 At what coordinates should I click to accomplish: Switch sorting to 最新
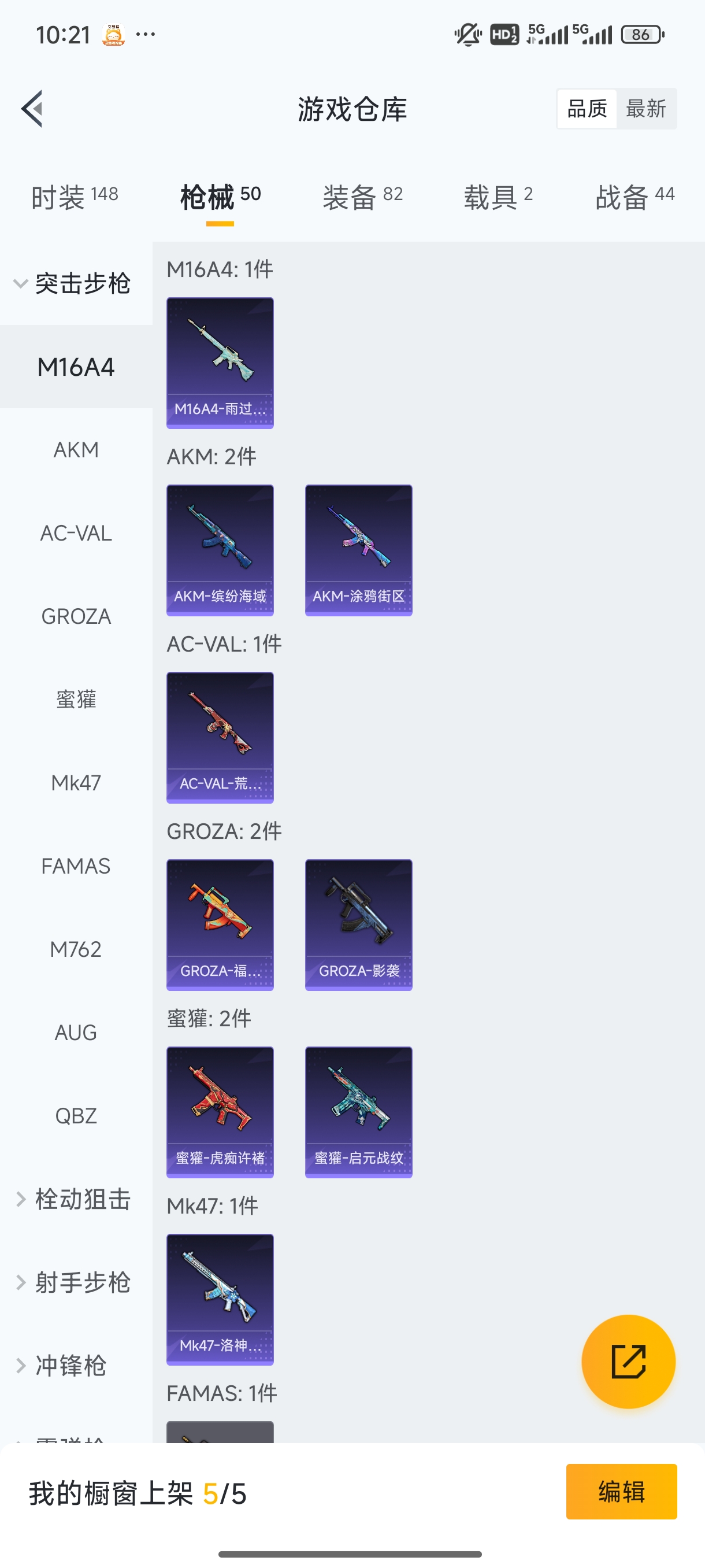pos(647,108)
